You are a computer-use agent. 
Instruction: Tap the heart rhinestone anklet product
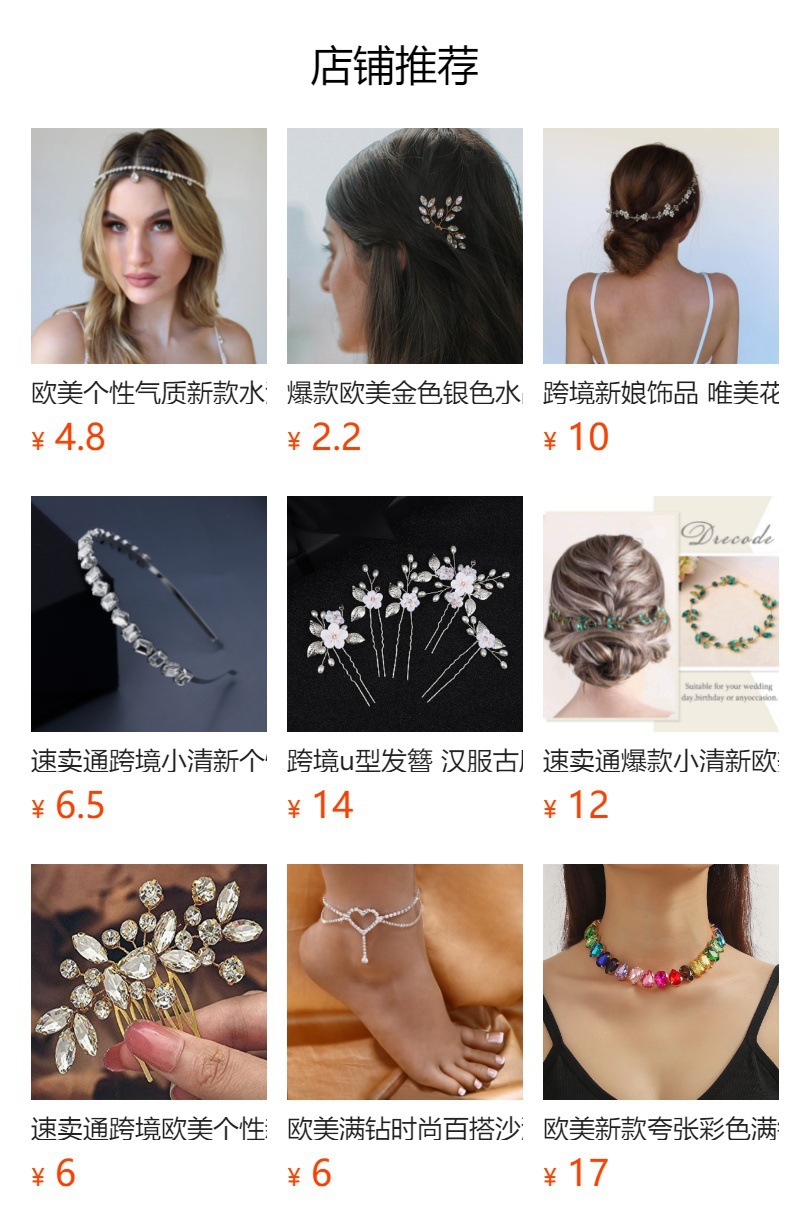tap(405, 982)
